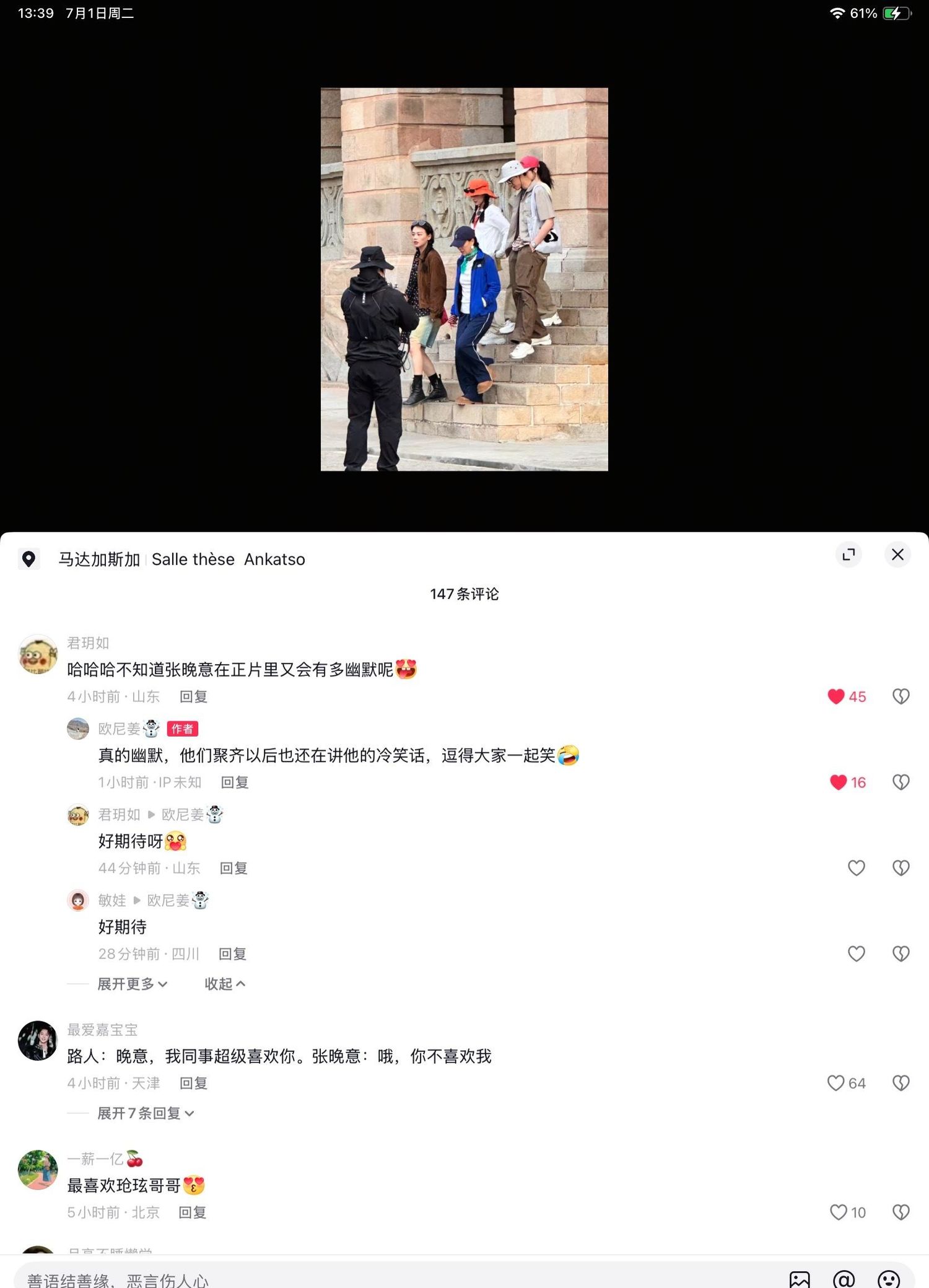Expand comments panel to full screen

pyautogui.click(x=848, y=554)
